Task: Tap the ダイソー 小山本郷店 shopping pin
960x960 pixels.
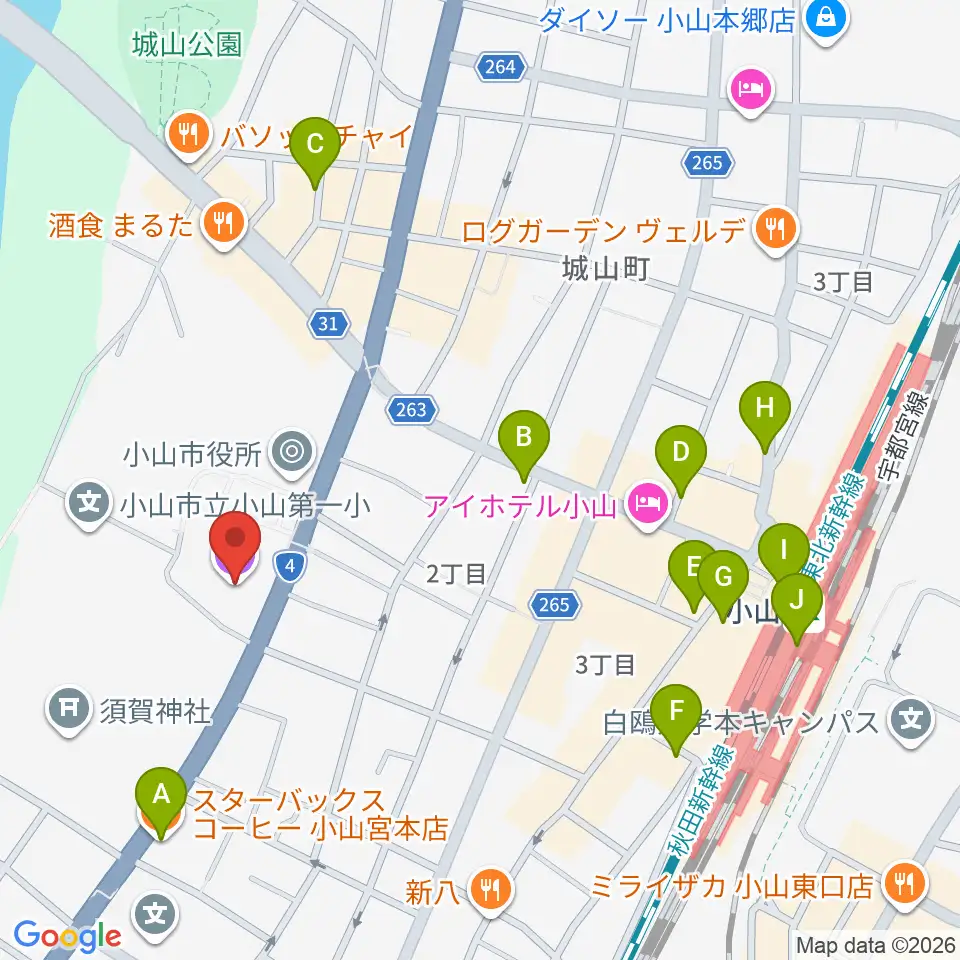Action: click(x=827, y=21)
